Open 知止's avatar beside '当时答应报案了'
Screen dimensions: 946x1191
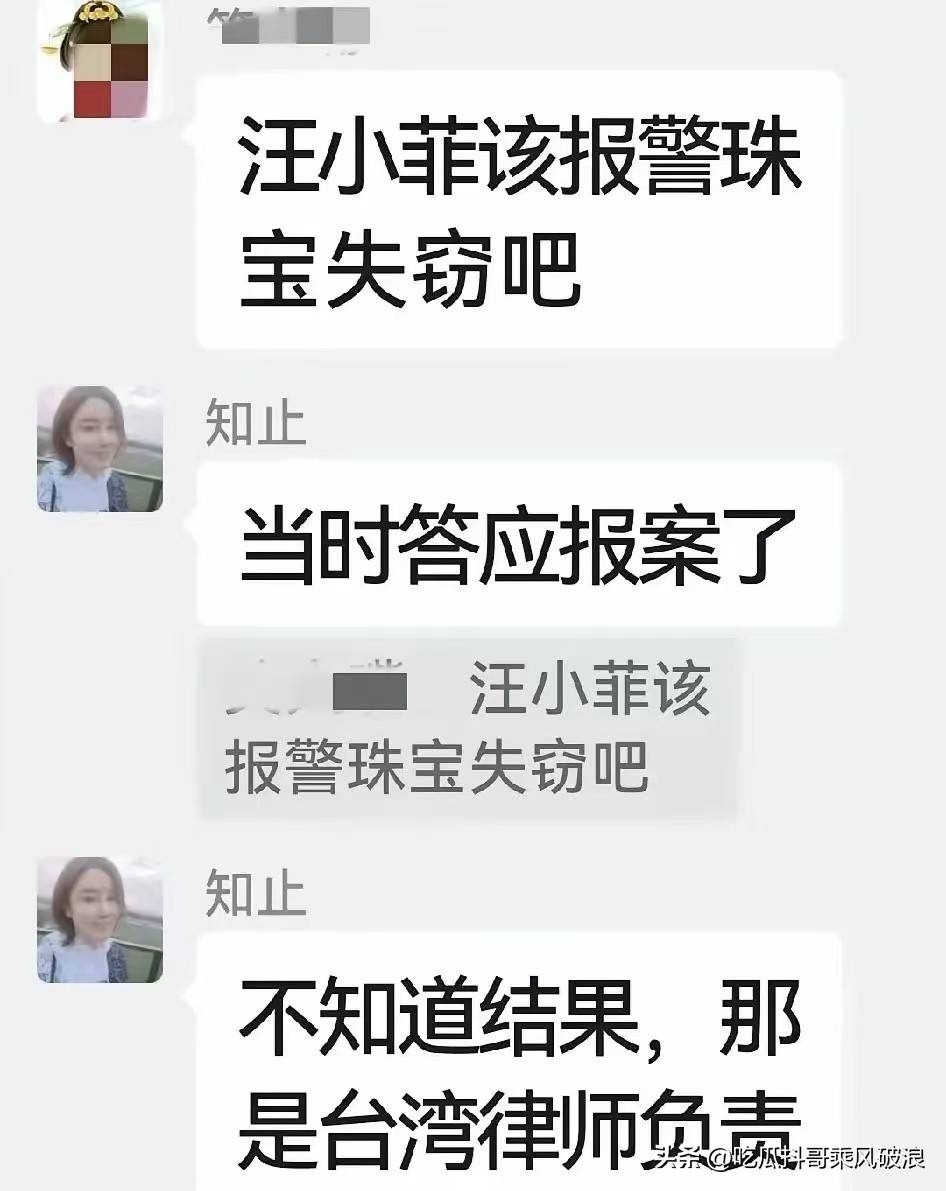[x=99, y=449]
